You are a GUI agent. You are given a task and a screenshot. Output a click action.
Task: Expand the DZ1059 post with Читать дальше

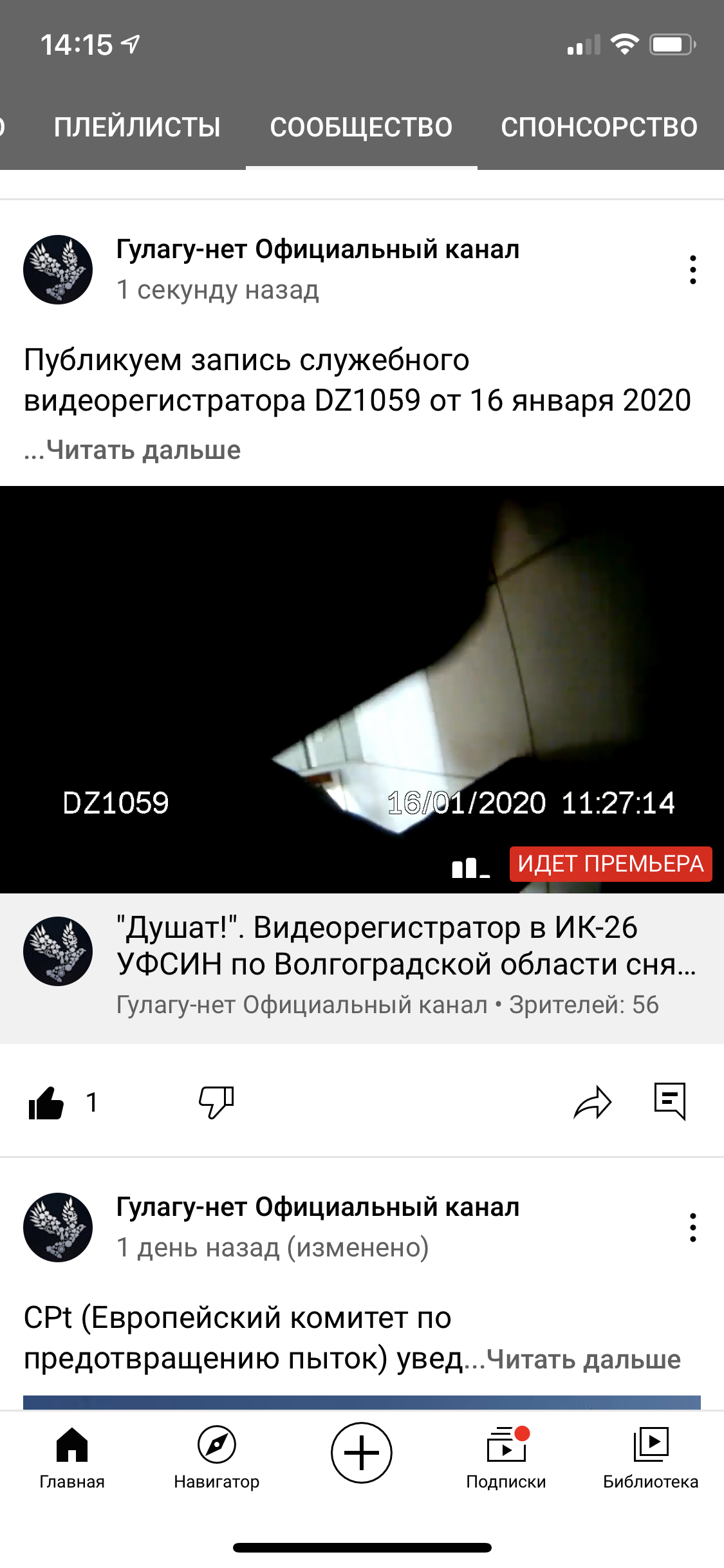(143, 450)
